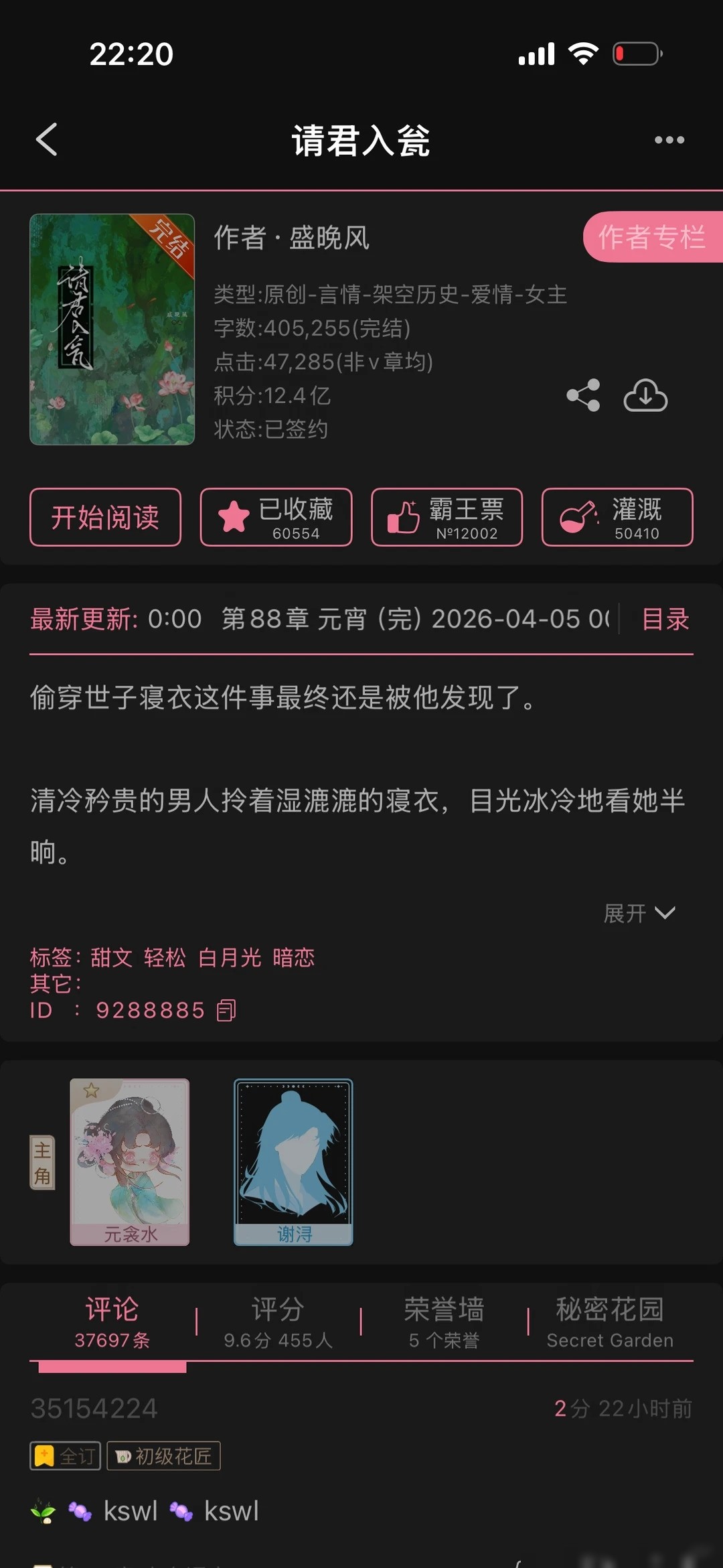
Task: Go back using the top-left arrow
Action: pos(47,139)
